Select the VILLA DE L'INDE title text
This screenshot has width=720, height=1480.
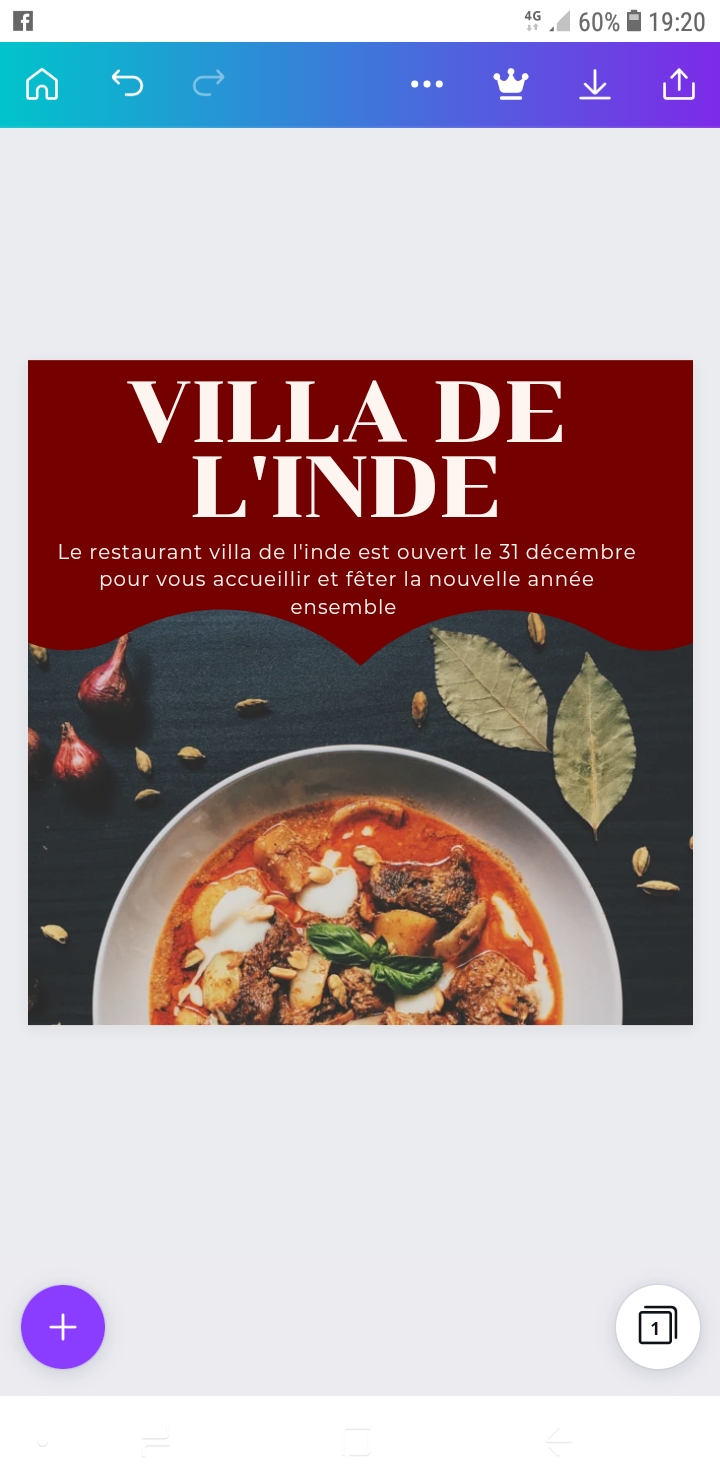(346, 448)
